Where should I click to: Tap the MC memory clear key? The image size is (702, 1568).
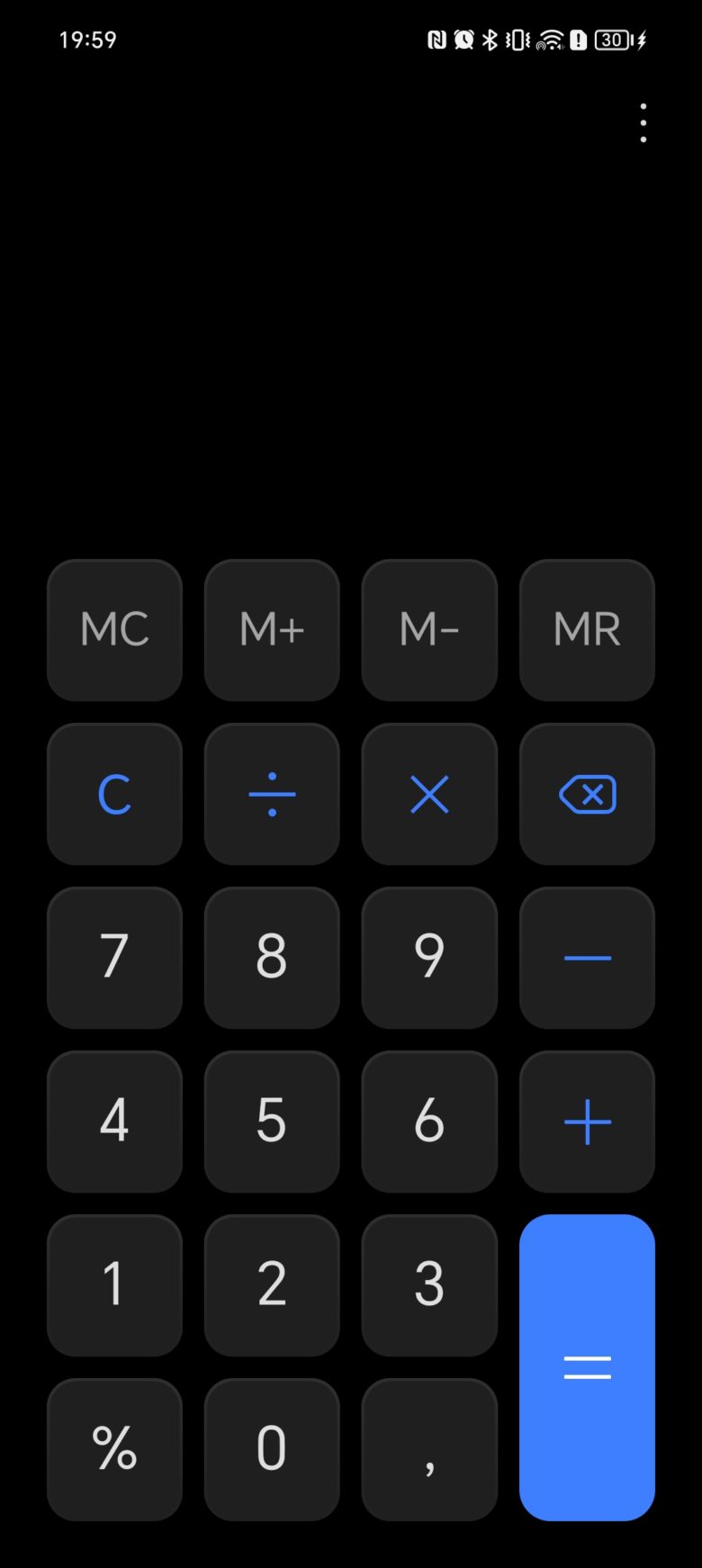pyautogui.click(x=114, y=630)
